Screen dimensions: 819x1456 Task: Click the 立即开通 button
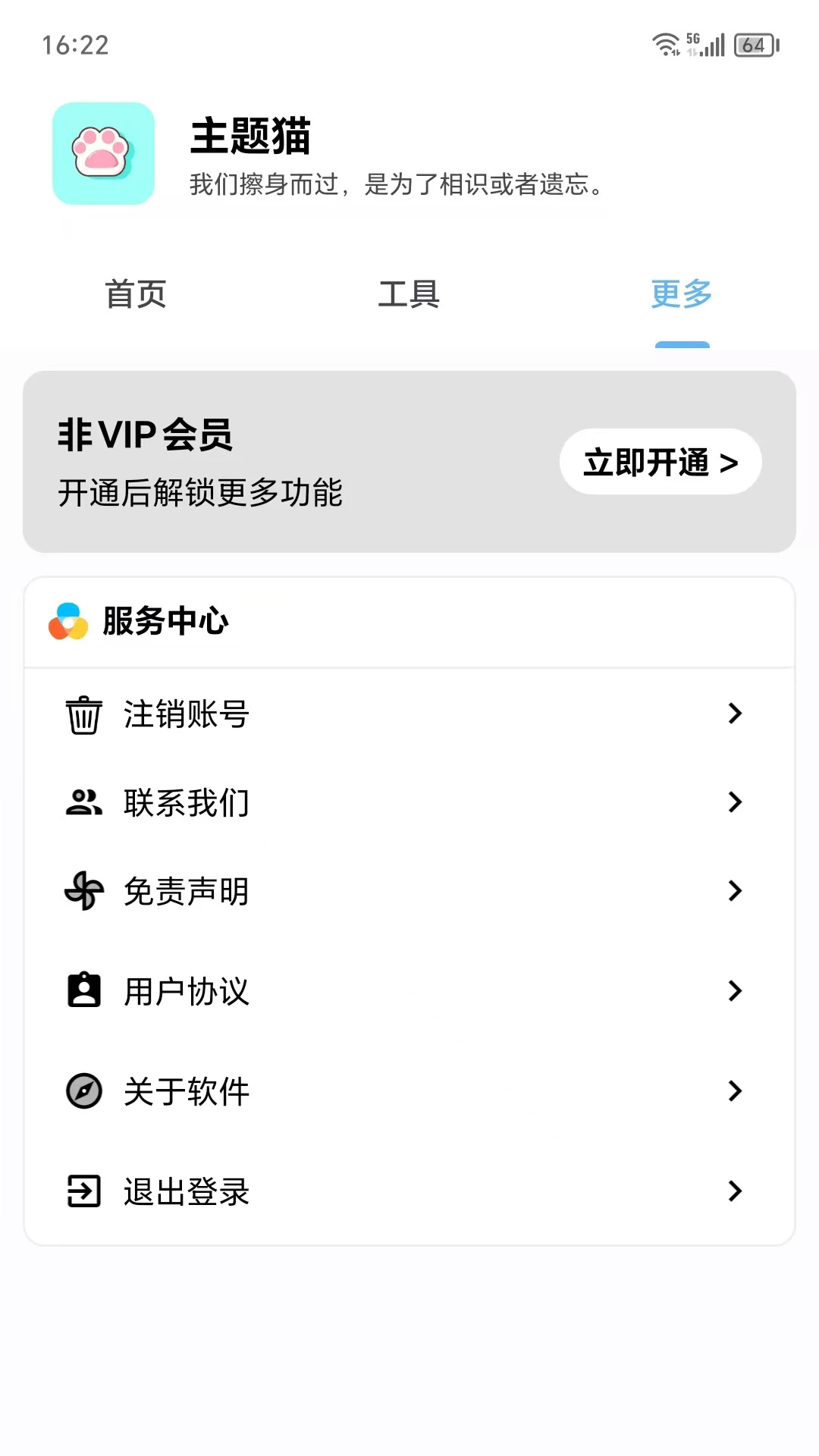(659, 461)
